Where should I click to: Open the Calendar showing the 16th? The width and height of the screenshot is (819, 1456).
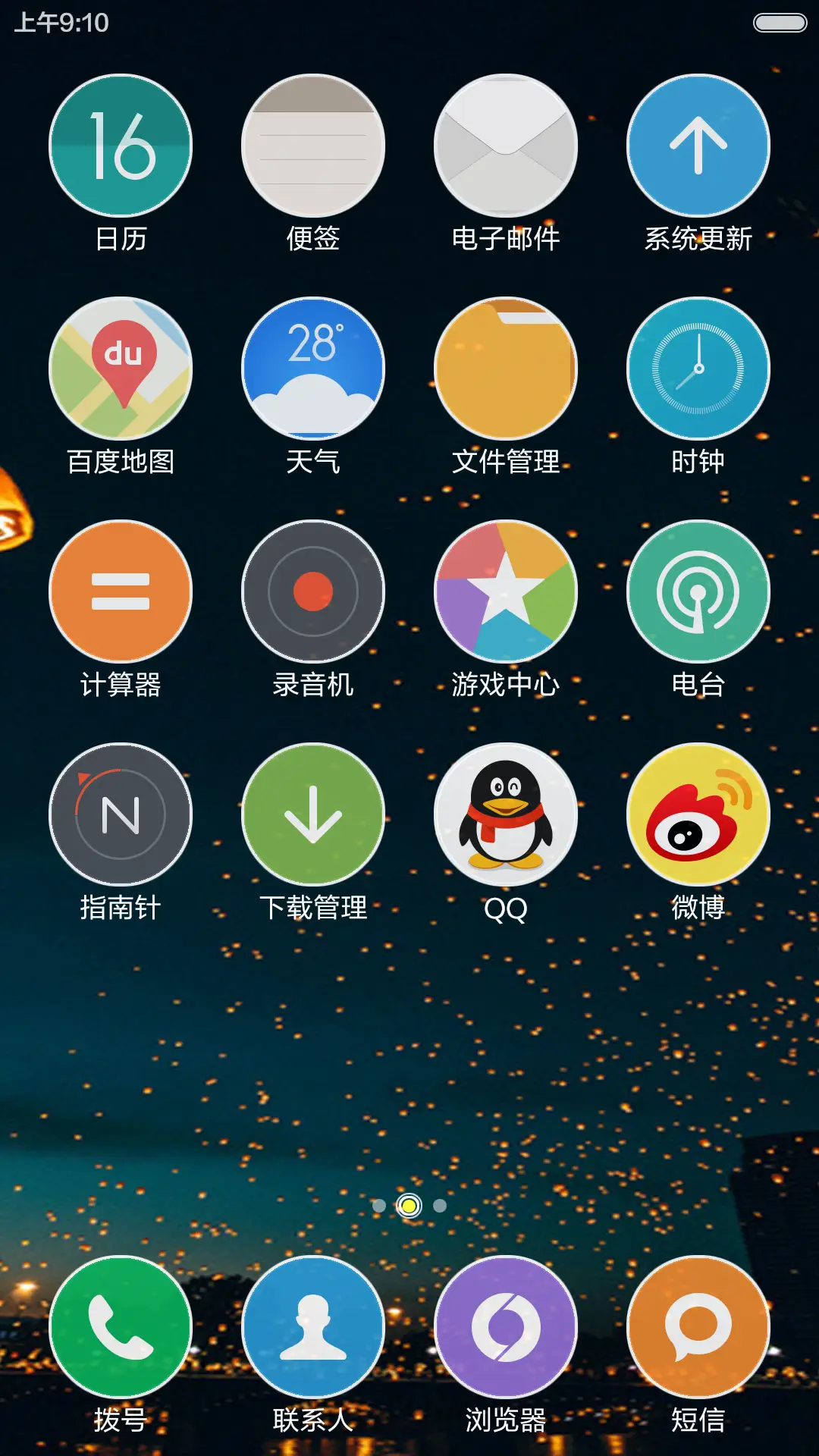click(120, 146)
